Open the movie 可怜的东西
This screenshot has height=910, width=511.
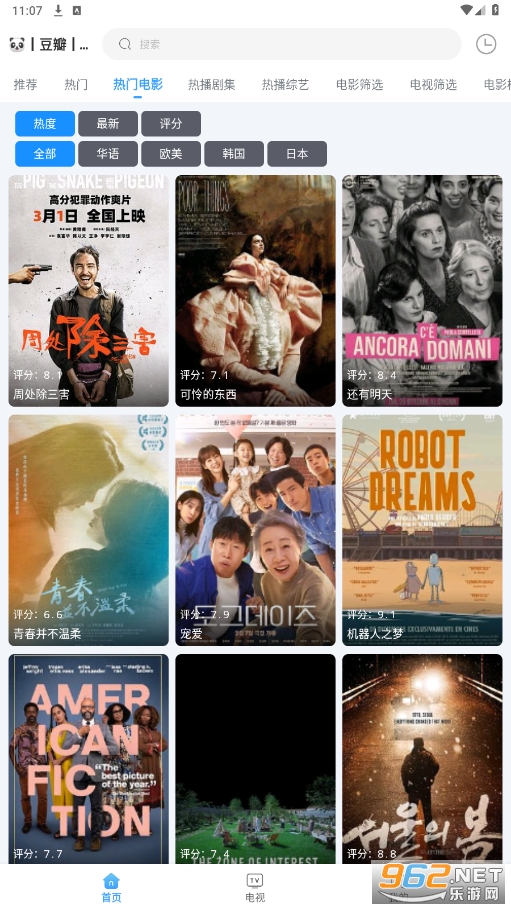pyautogui.click(x=256, y=291)
